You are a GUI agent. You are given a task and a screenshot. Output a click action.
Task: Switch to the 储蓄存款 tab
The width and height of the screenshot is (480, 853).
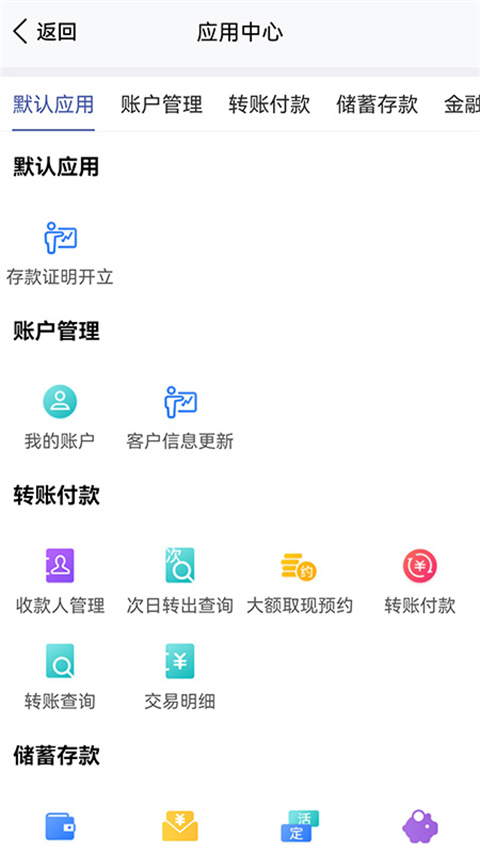pos(377,104)
